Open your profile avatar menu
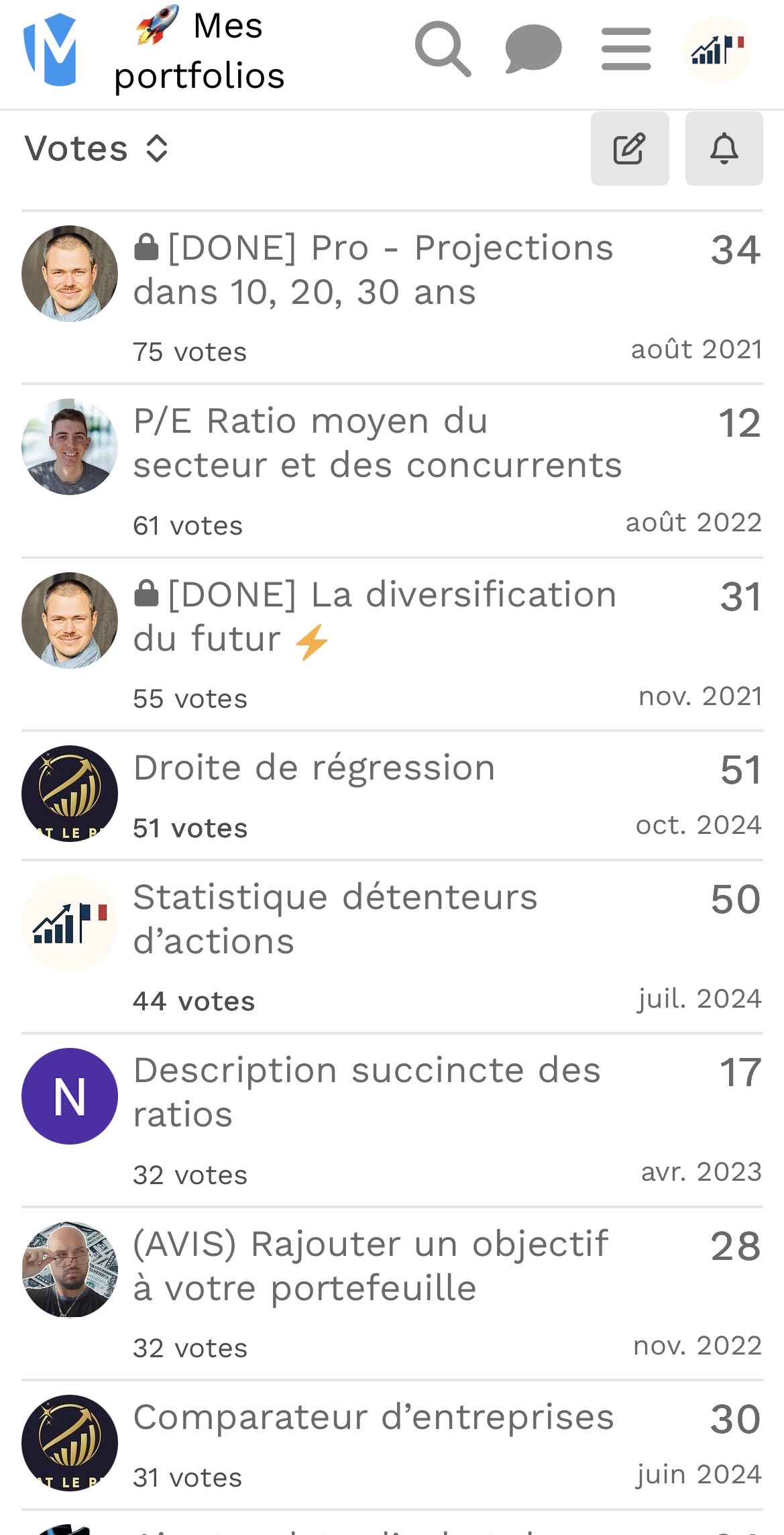Viewport: 784px width, 1535px height. [717, 49]
